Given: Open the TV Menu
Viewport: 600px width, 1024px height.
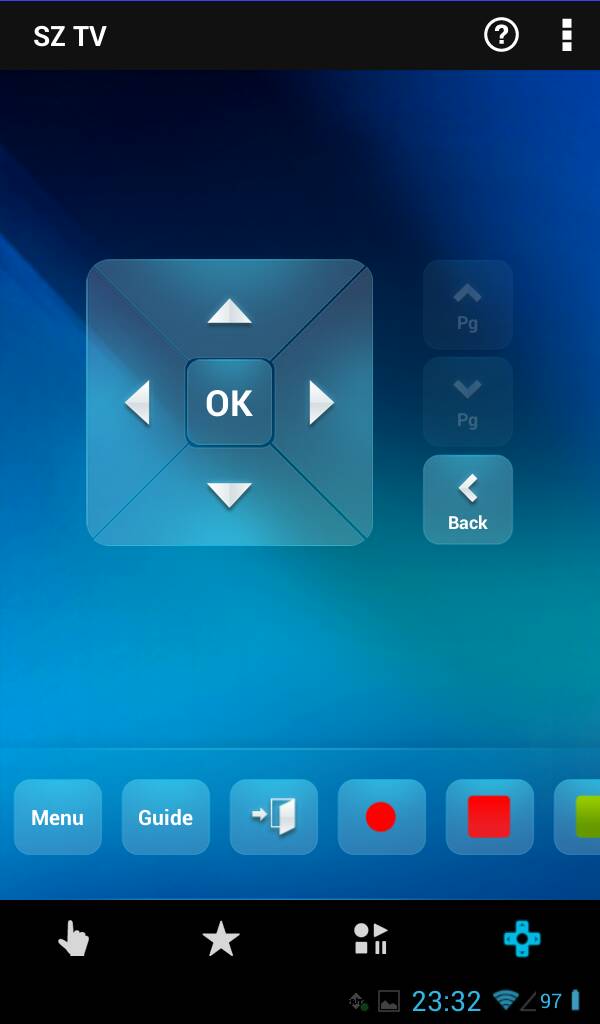Looking at the screenshot, I should [x=57, y=817].
